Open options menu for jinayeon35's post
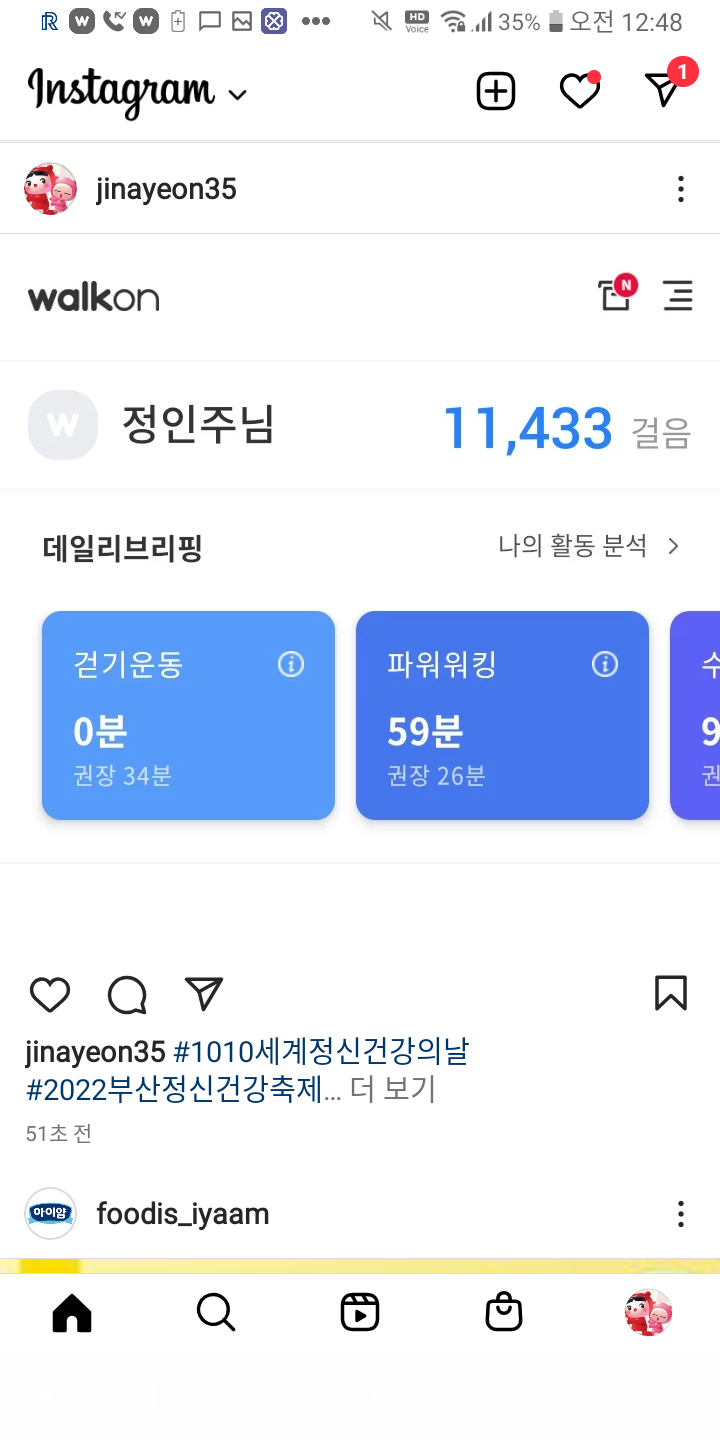 coord(681,189)
